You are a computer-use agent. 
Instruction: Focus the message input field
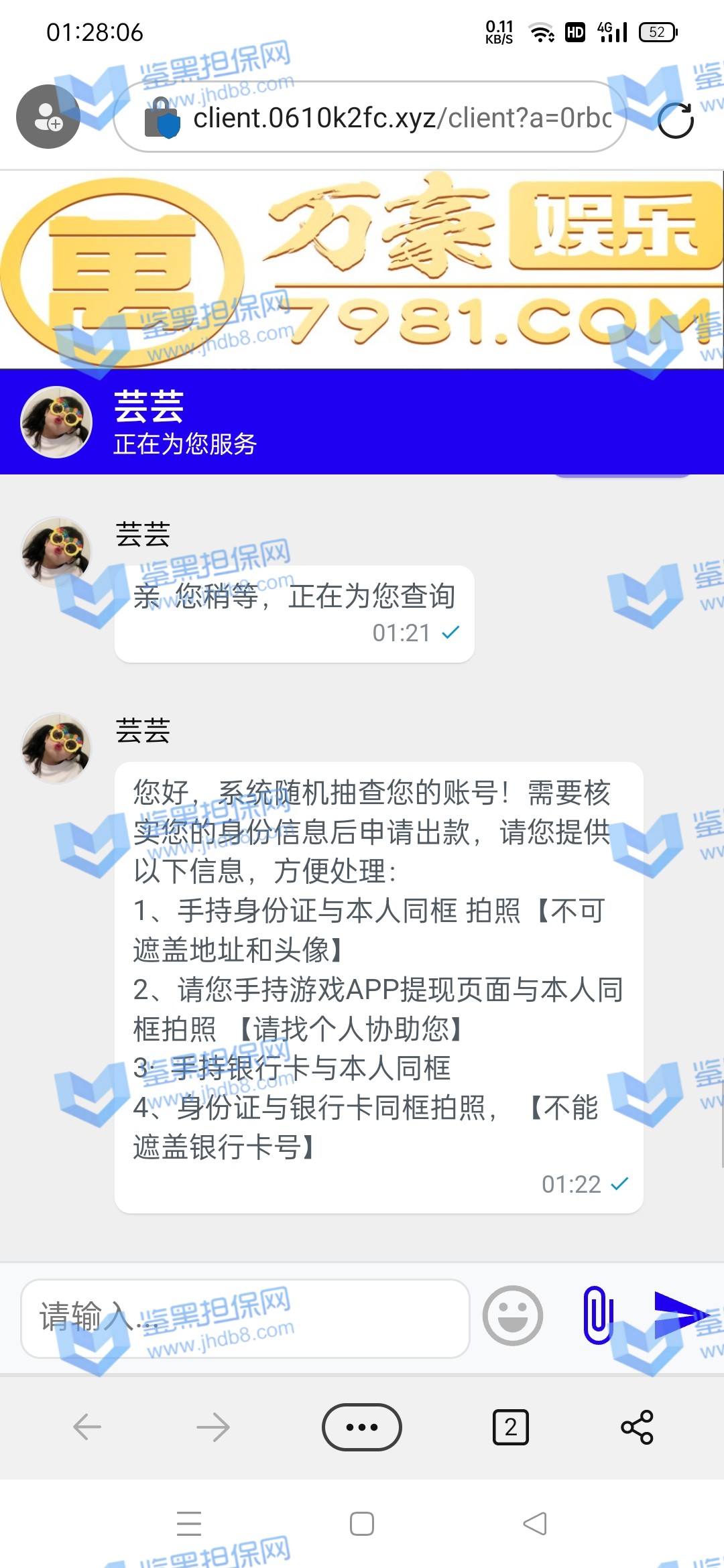245,1318
